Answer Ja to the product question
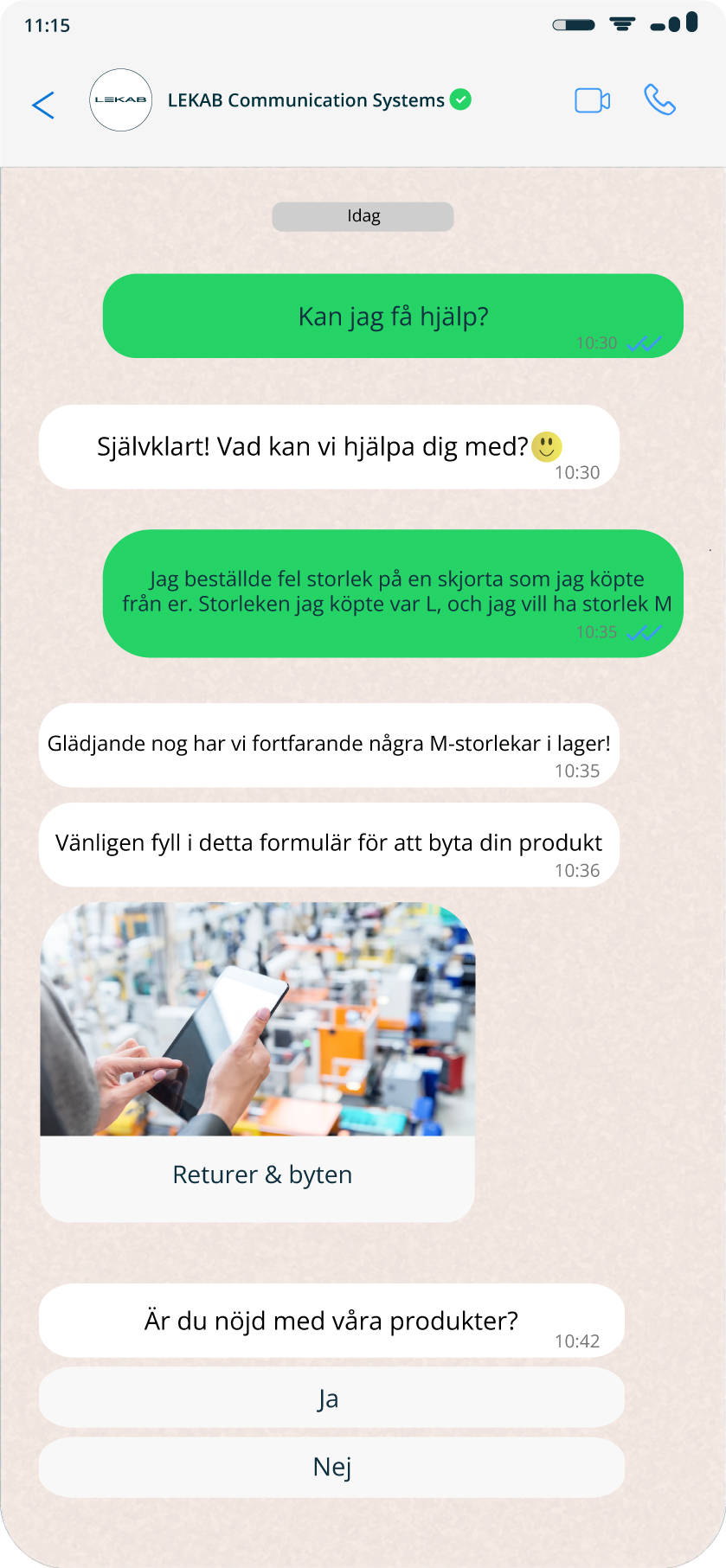726x1568 pixels. tap(331, 1398)
